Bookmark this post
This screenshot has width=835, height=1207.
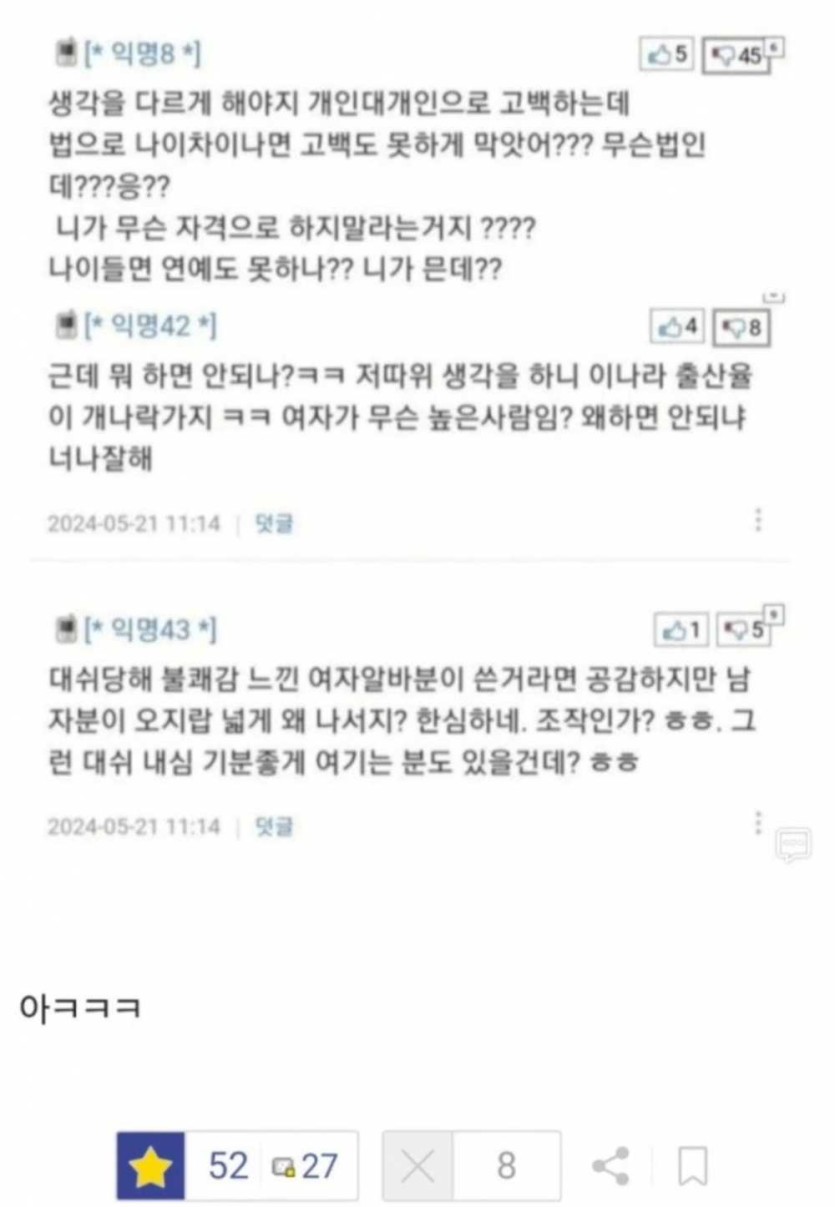tap(692, 1166)
